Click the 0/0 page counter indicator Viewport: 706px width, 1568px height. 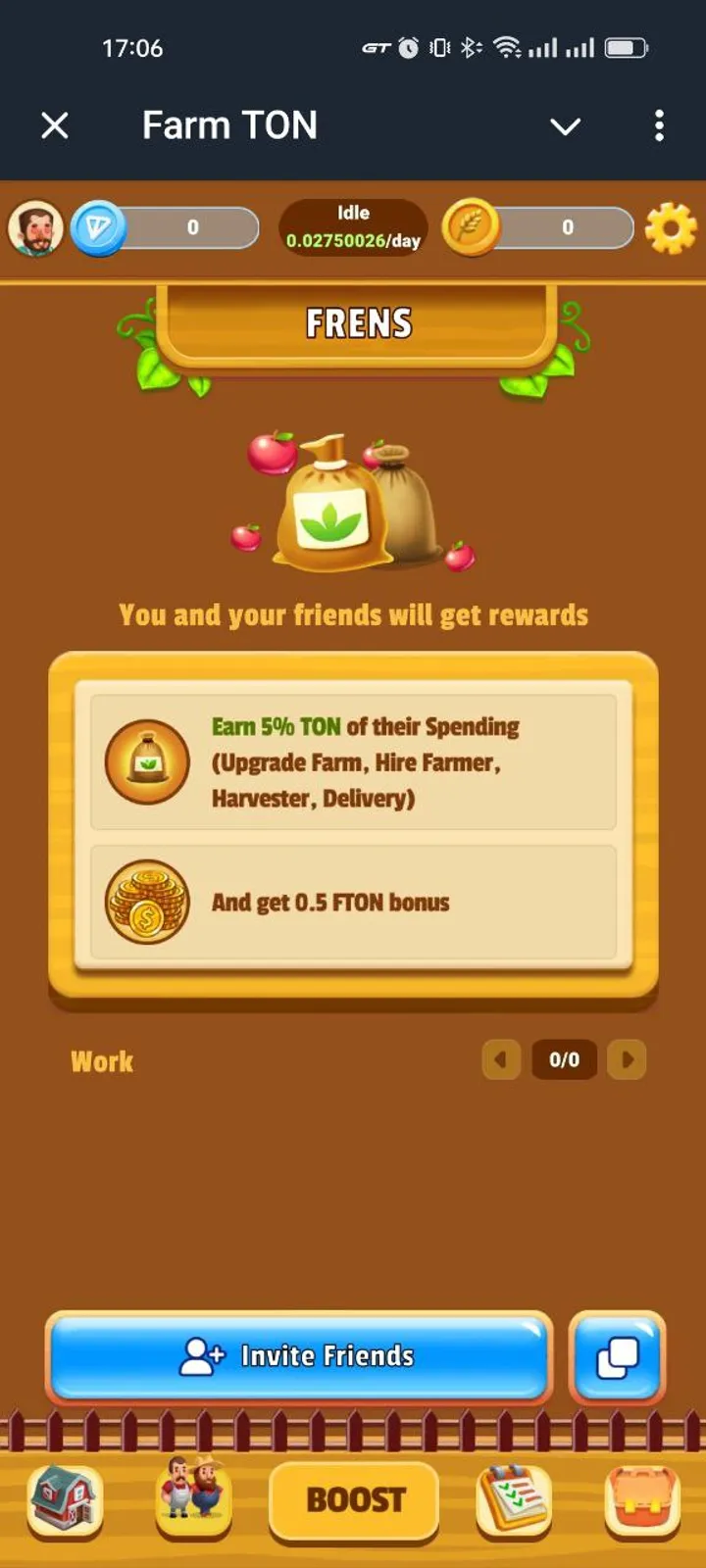(564, 1059)
